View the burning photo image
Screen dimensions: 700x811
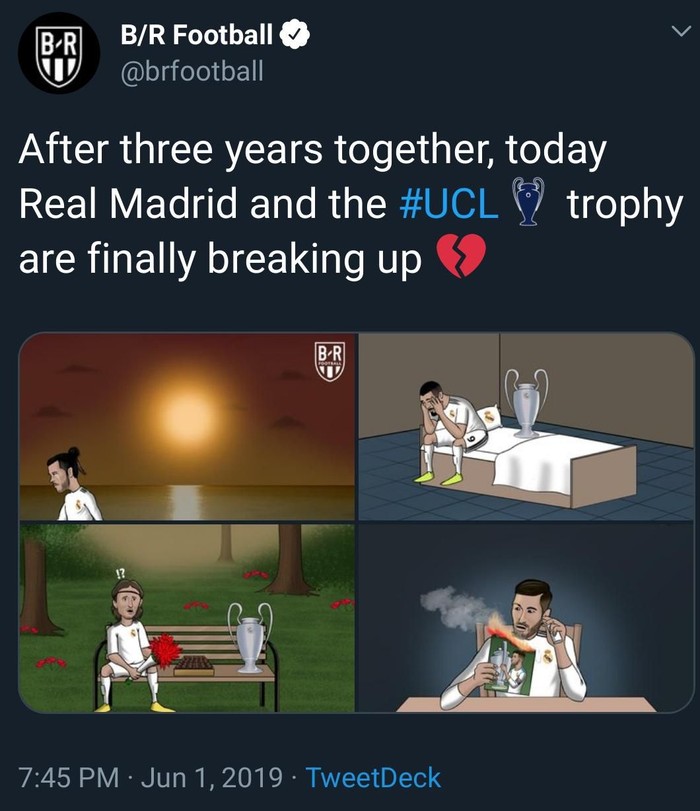tap(526, 619)
